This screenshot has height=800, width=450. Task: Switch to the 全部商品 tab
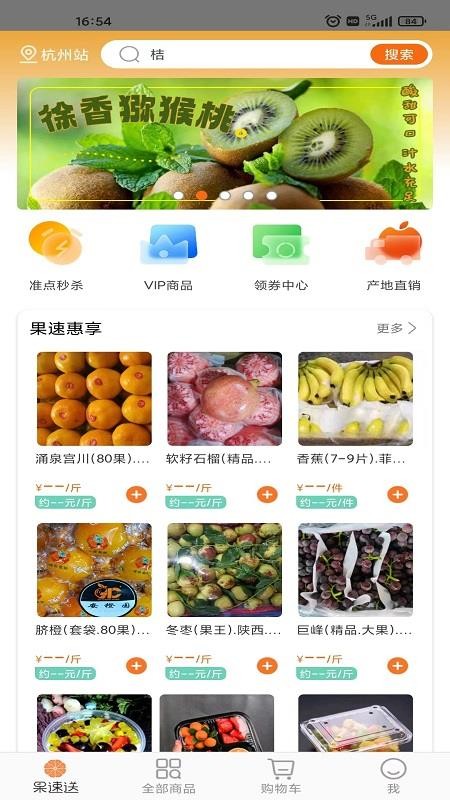pos(168,777)
